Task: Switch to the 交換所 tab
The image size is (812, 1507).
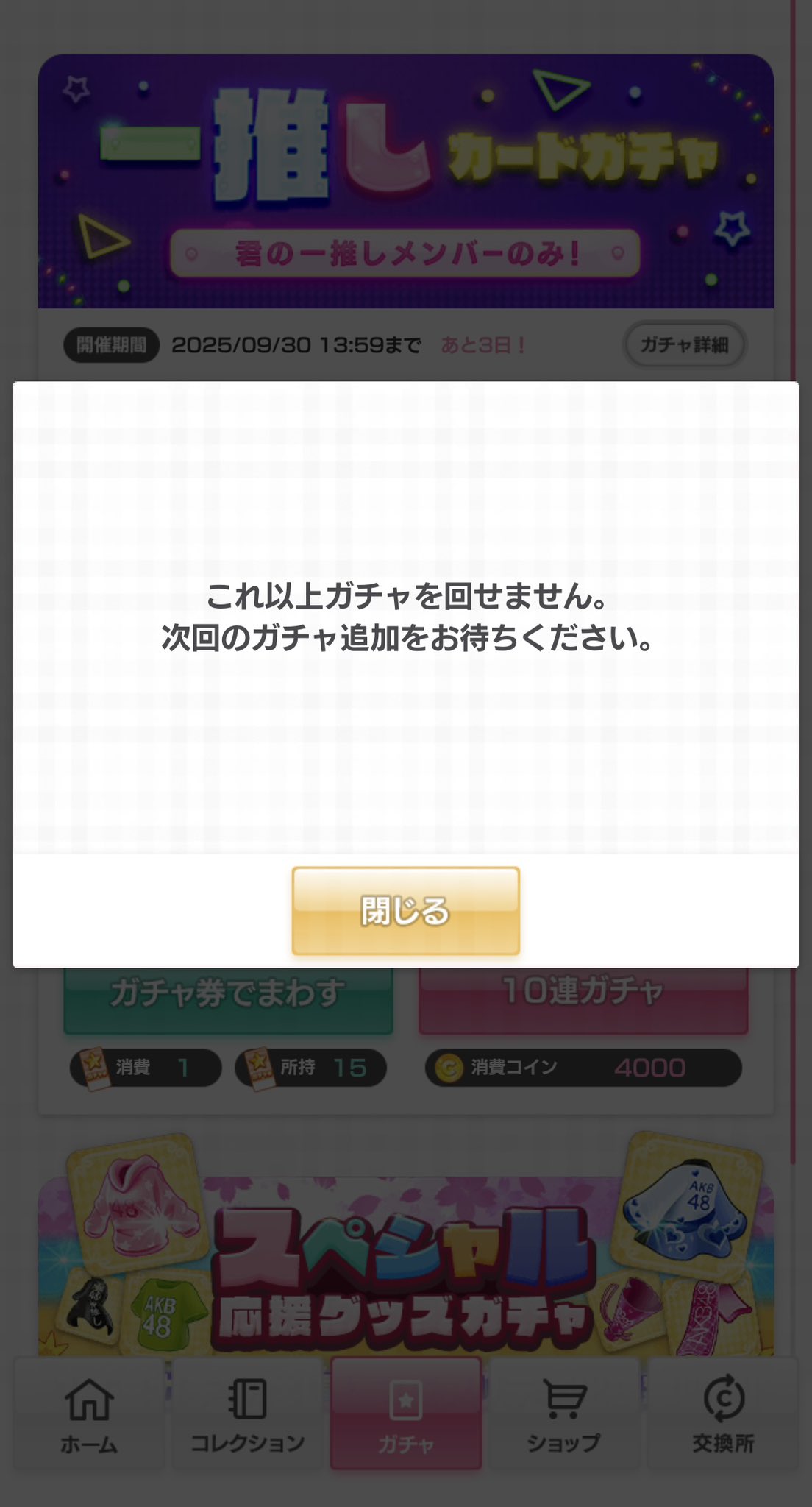Action: tap(723, 1414)
